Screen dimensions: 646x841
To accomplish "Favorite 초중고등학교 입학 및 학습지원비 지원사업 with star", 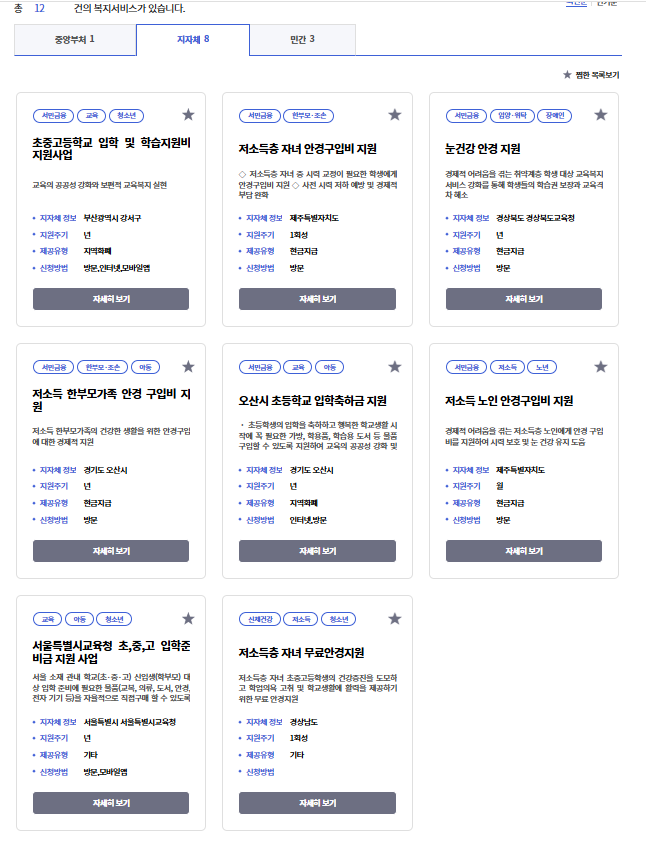I will coord(188,115).
